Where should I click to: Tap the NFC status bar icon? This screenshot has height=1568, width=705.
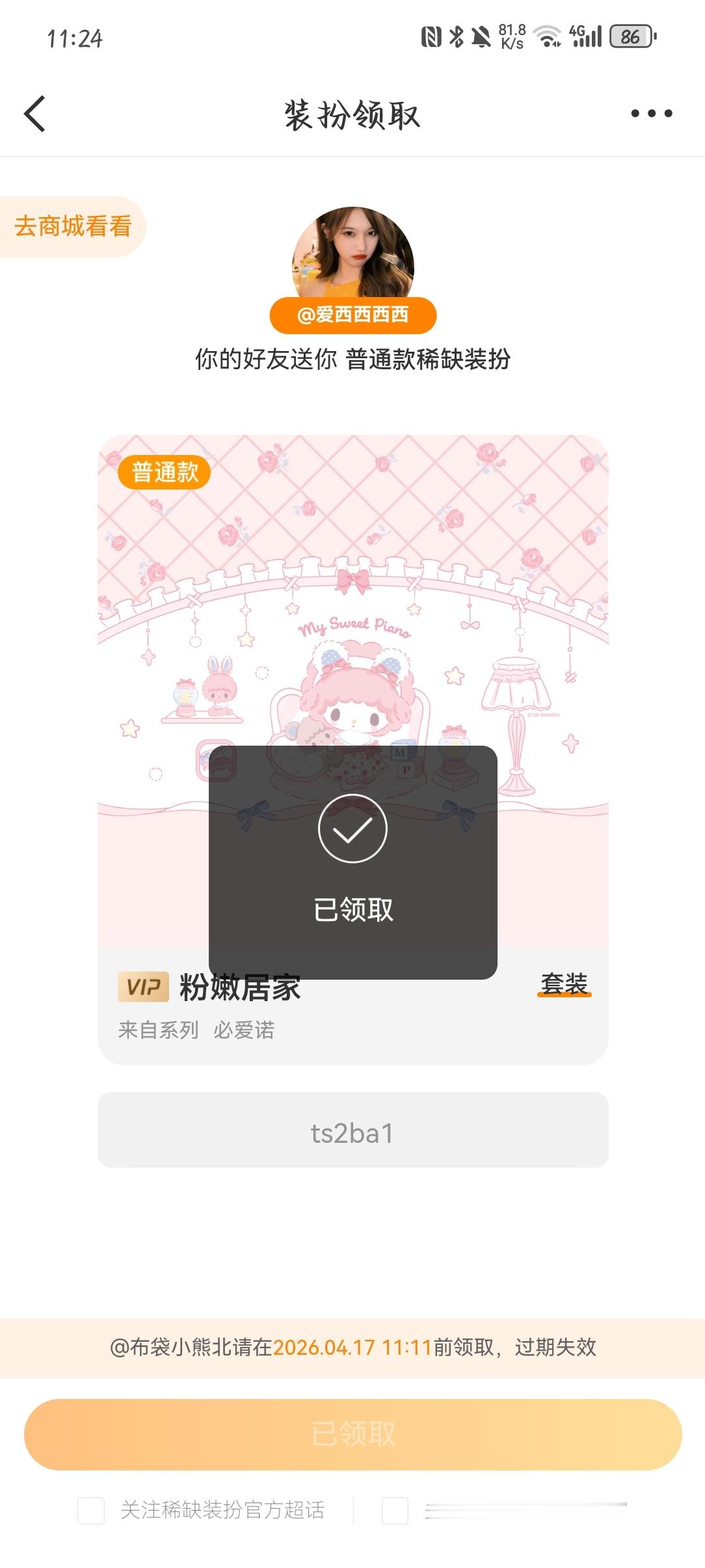tap(431, 36)
